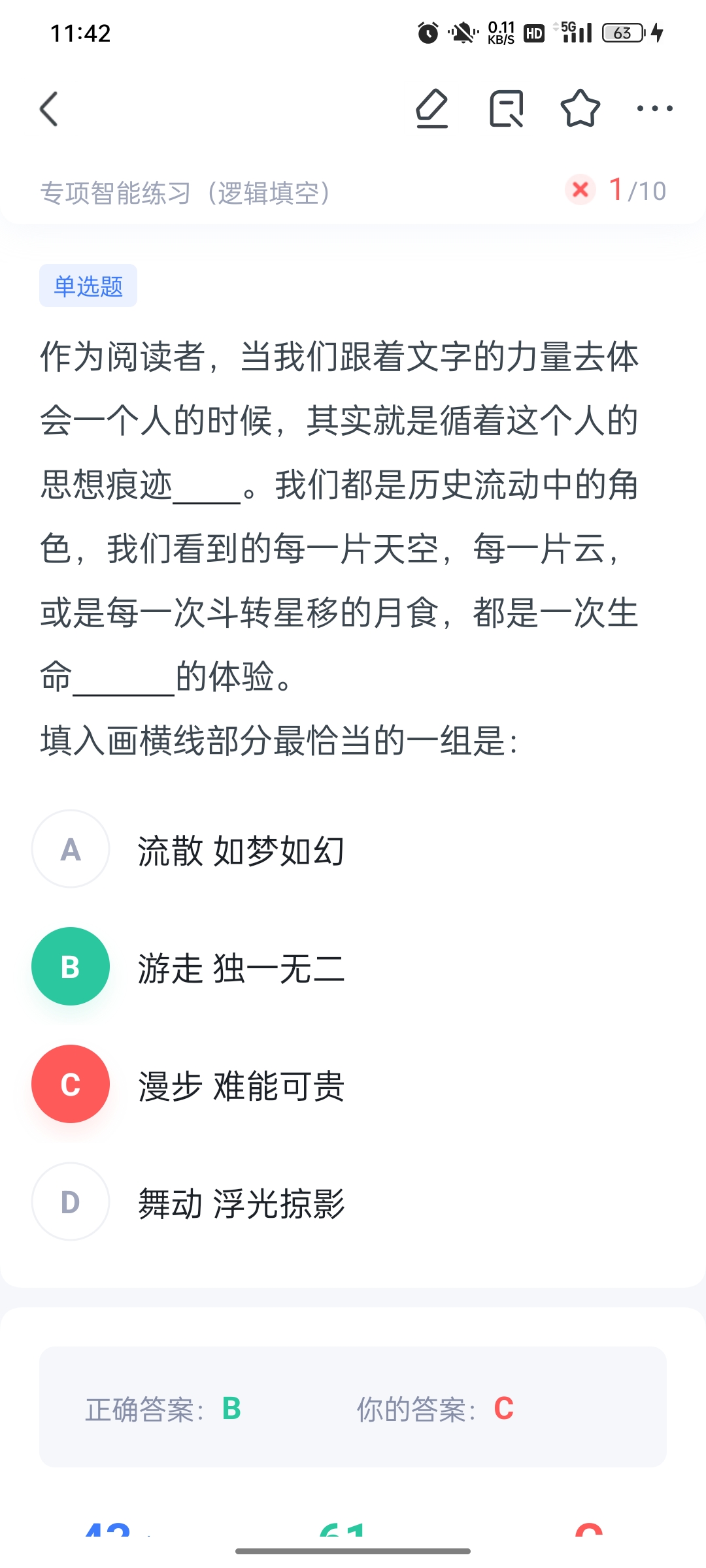Open the note-taking icon
The height and width of the screenshot is (1568, 706).
507,108
